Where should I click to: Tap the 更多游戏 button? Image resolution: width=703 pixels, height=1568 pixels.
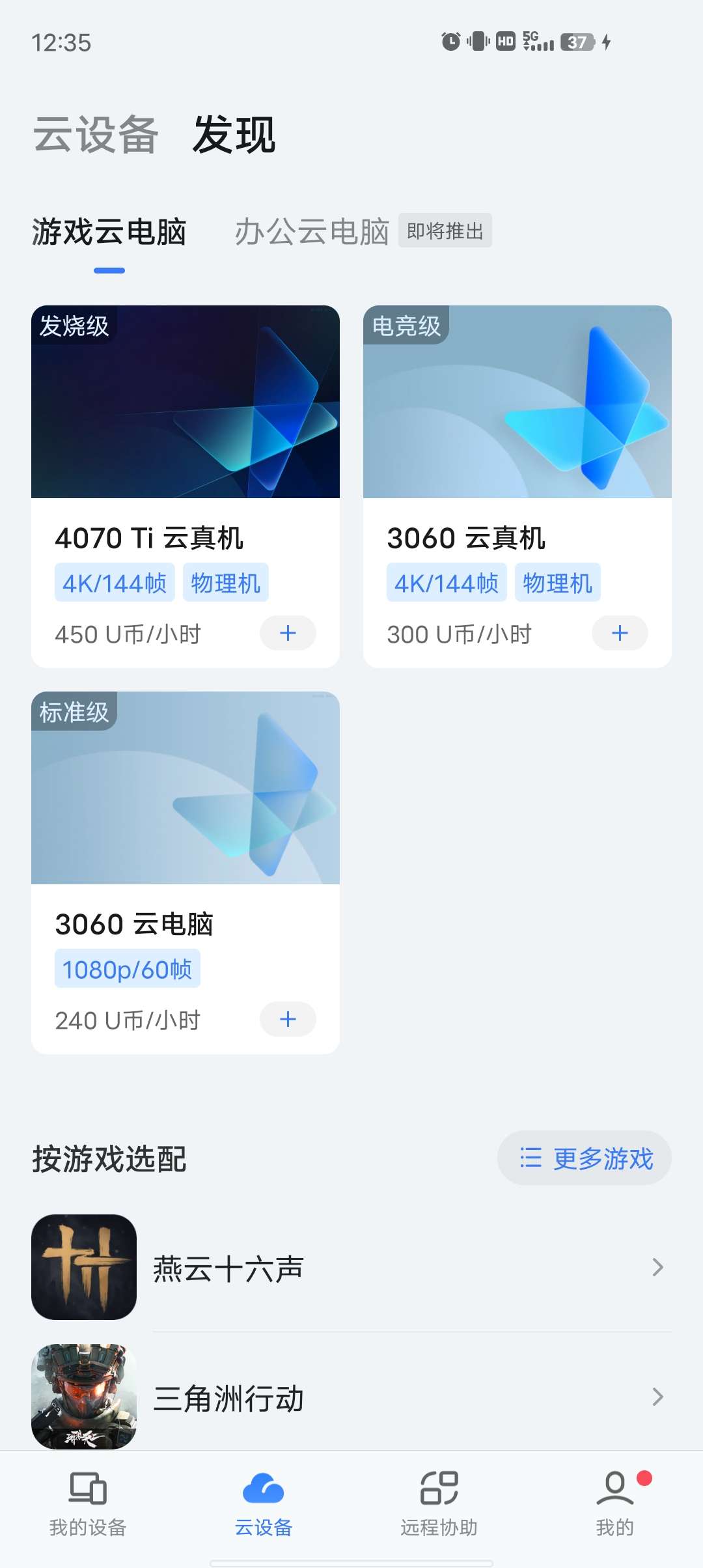585,1158
